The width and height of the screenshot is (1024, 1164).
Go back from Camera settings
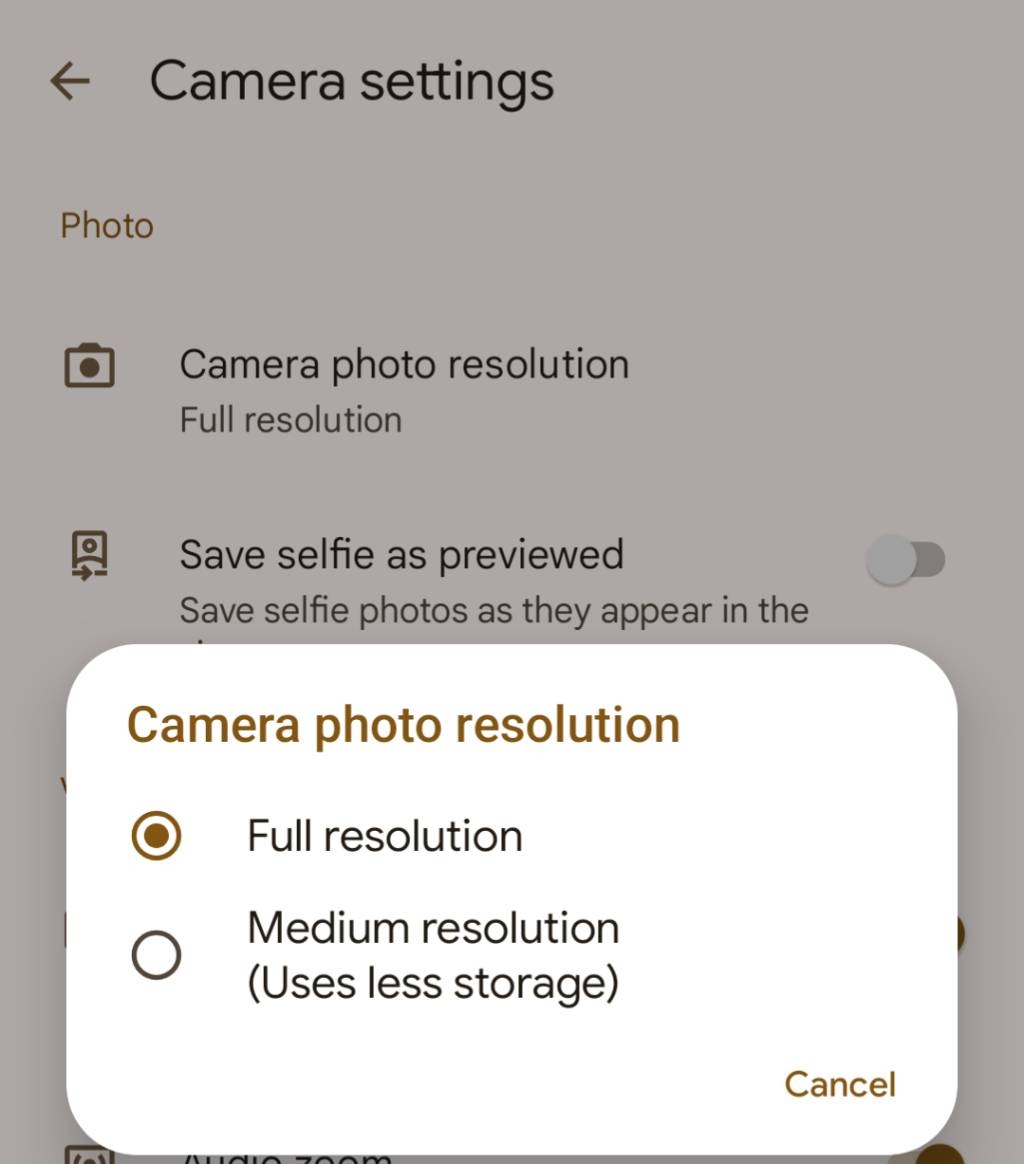pyautogui.click(x=70, y=81)
